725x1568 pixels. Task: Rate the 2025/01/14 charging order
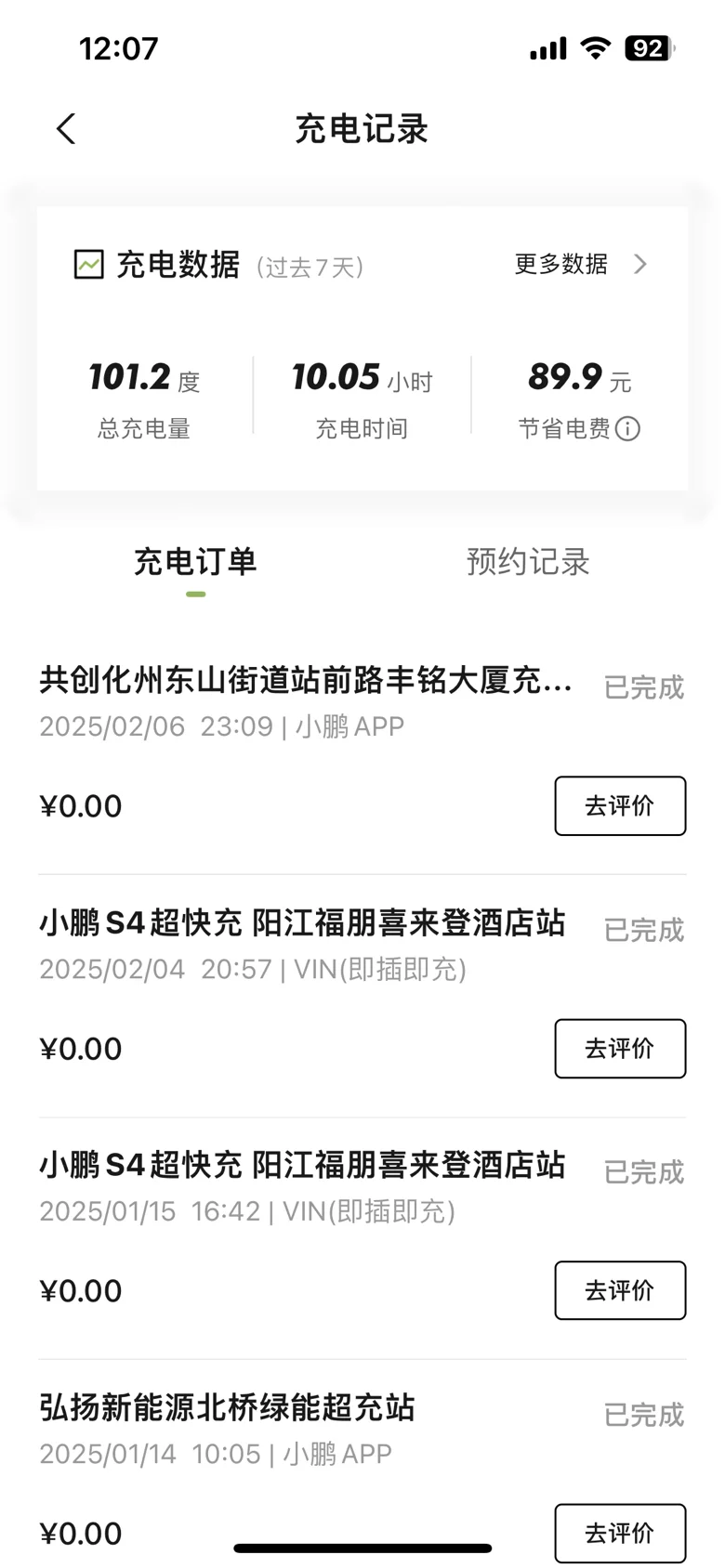(x=620, y=1533)
